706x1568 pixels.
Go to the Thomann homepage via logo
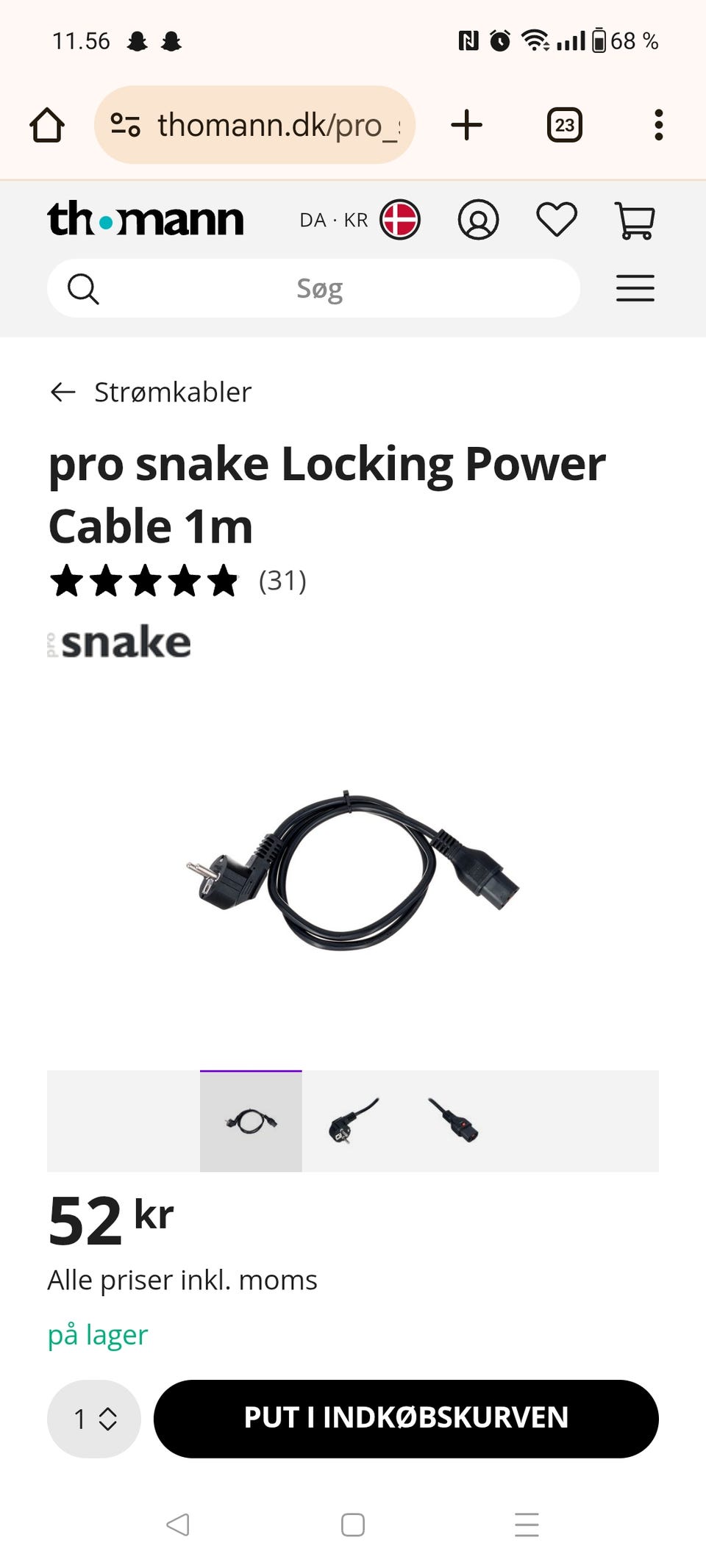click(146, 220)
